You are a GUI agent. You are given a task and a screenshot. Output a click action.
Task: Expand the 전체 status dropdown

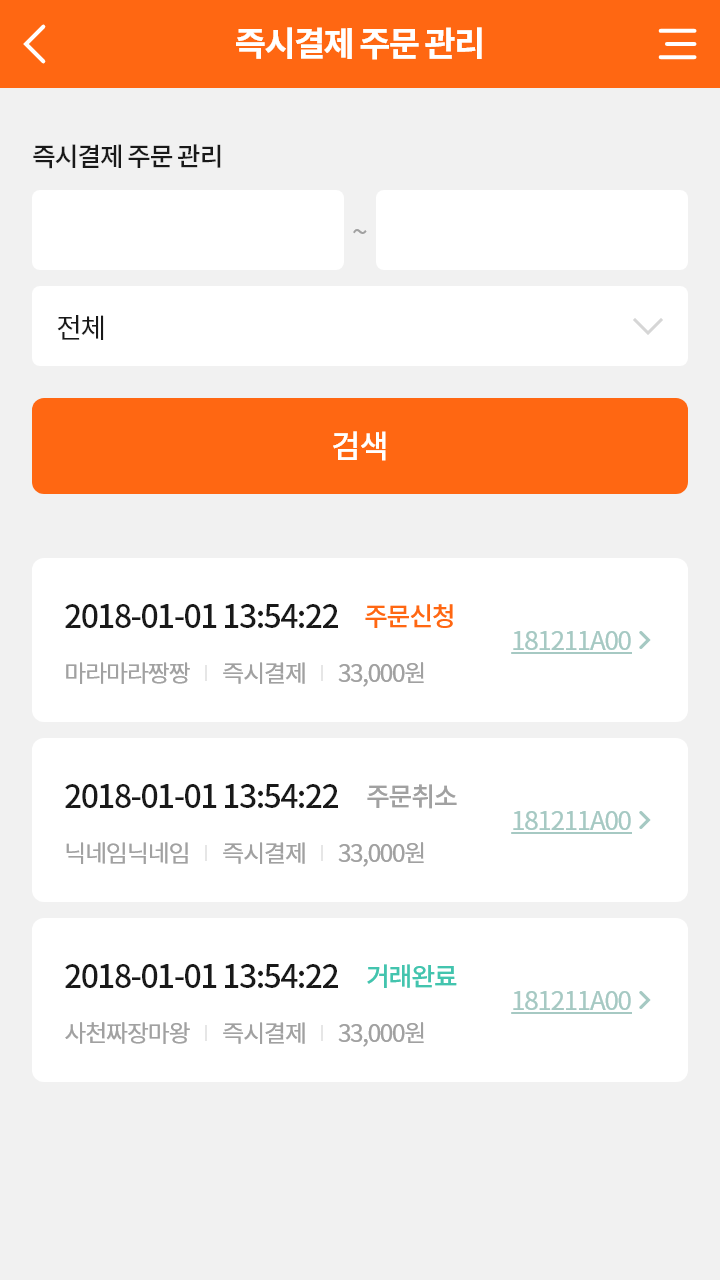[360, 326]
